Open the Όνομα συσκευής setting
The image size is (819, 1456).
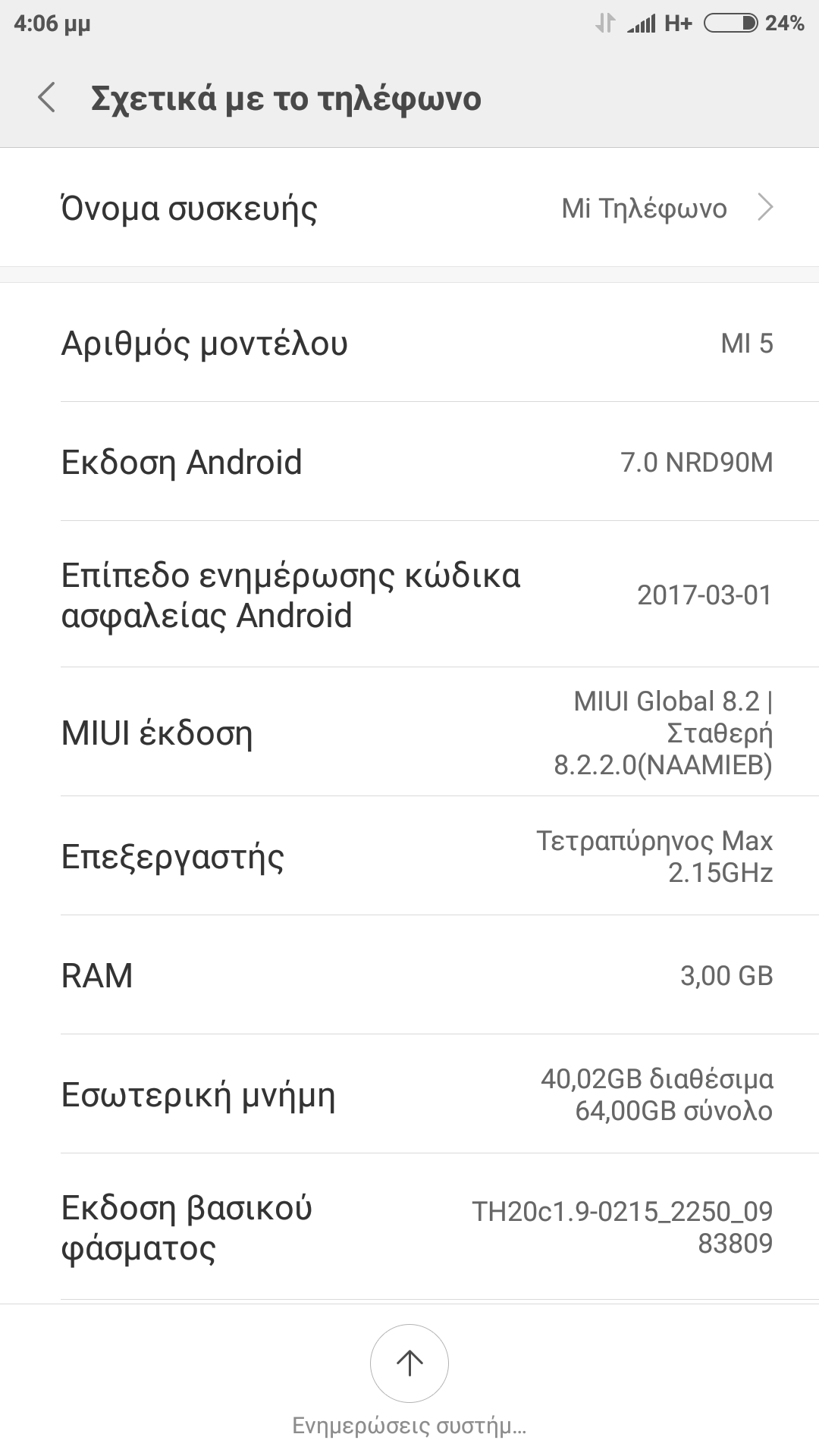[409, 208]
